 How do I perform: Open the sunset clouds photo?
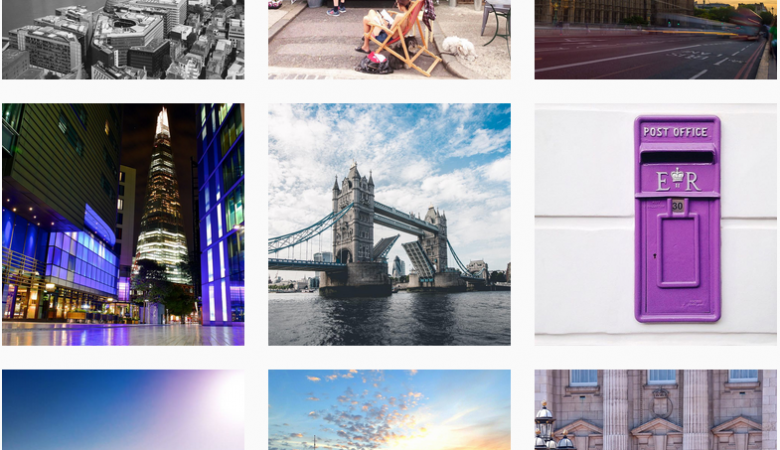click(389, 410)
